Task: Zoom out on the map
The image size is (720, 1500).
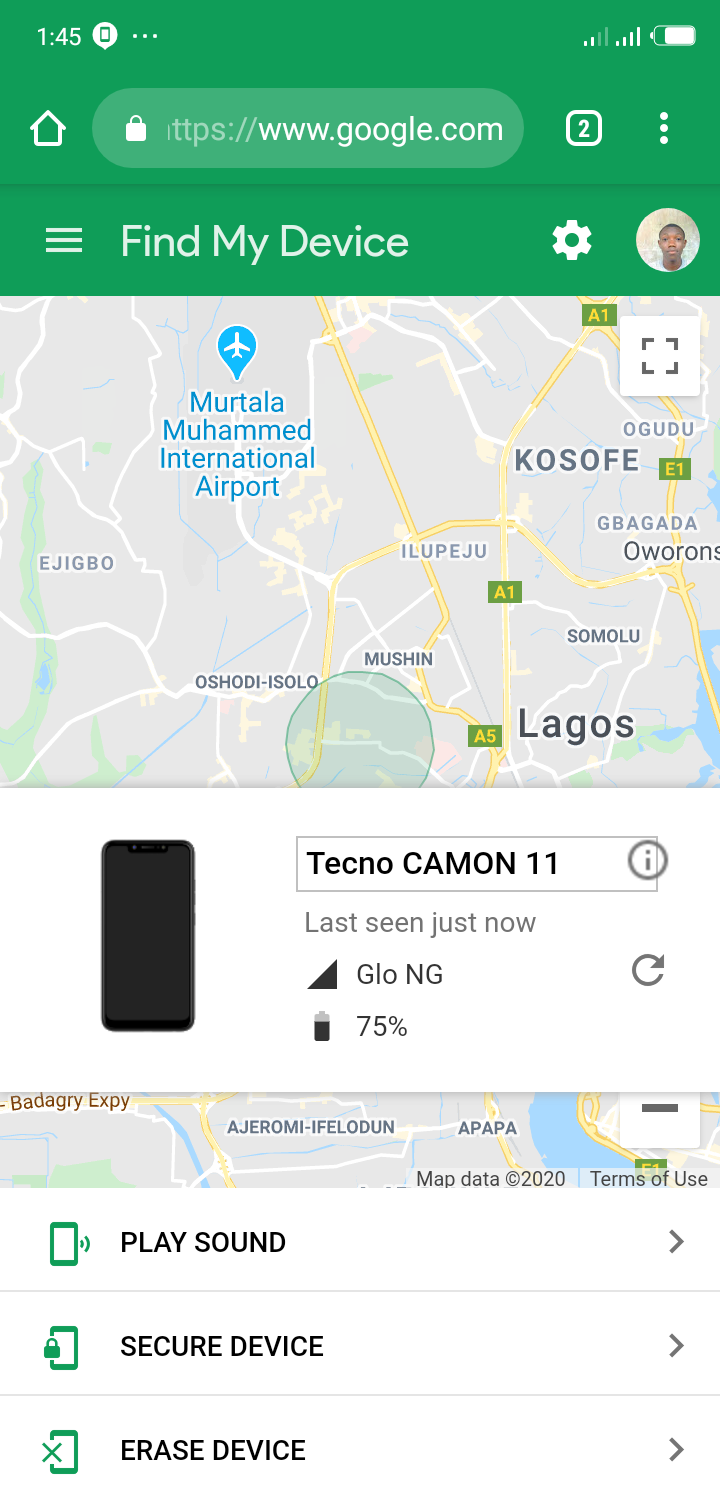Action: point(660,1110)
